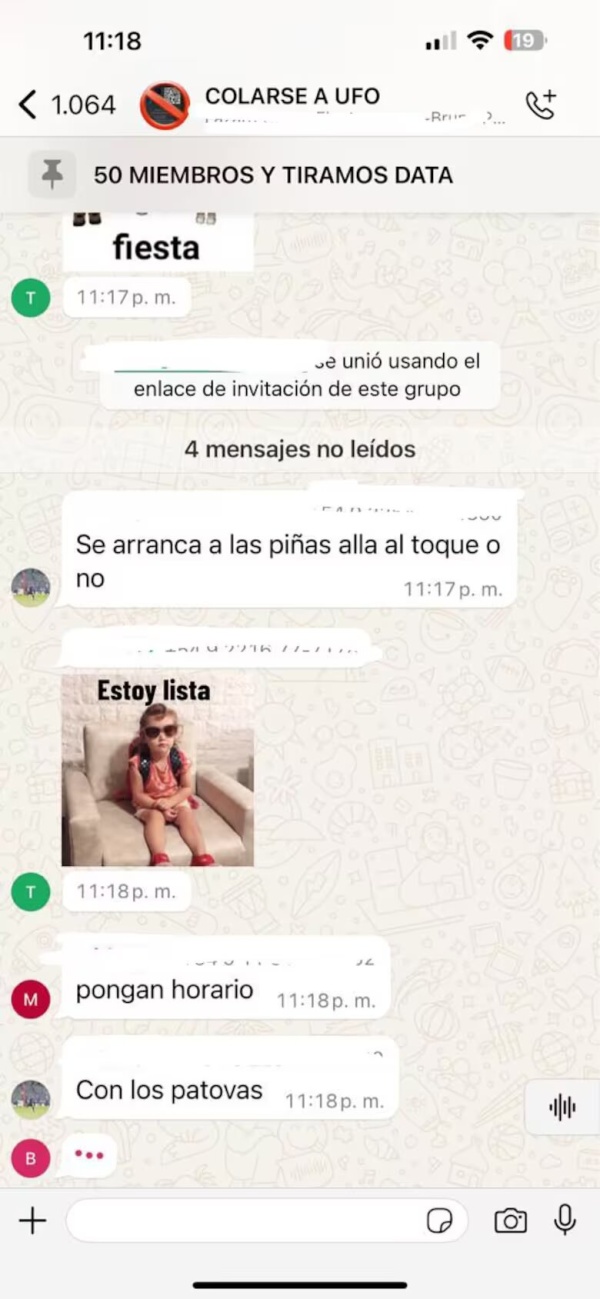View profile of red M avatar sender
Image resolution: width=600 pixels, height=1299 pixels.
[31, 998]
